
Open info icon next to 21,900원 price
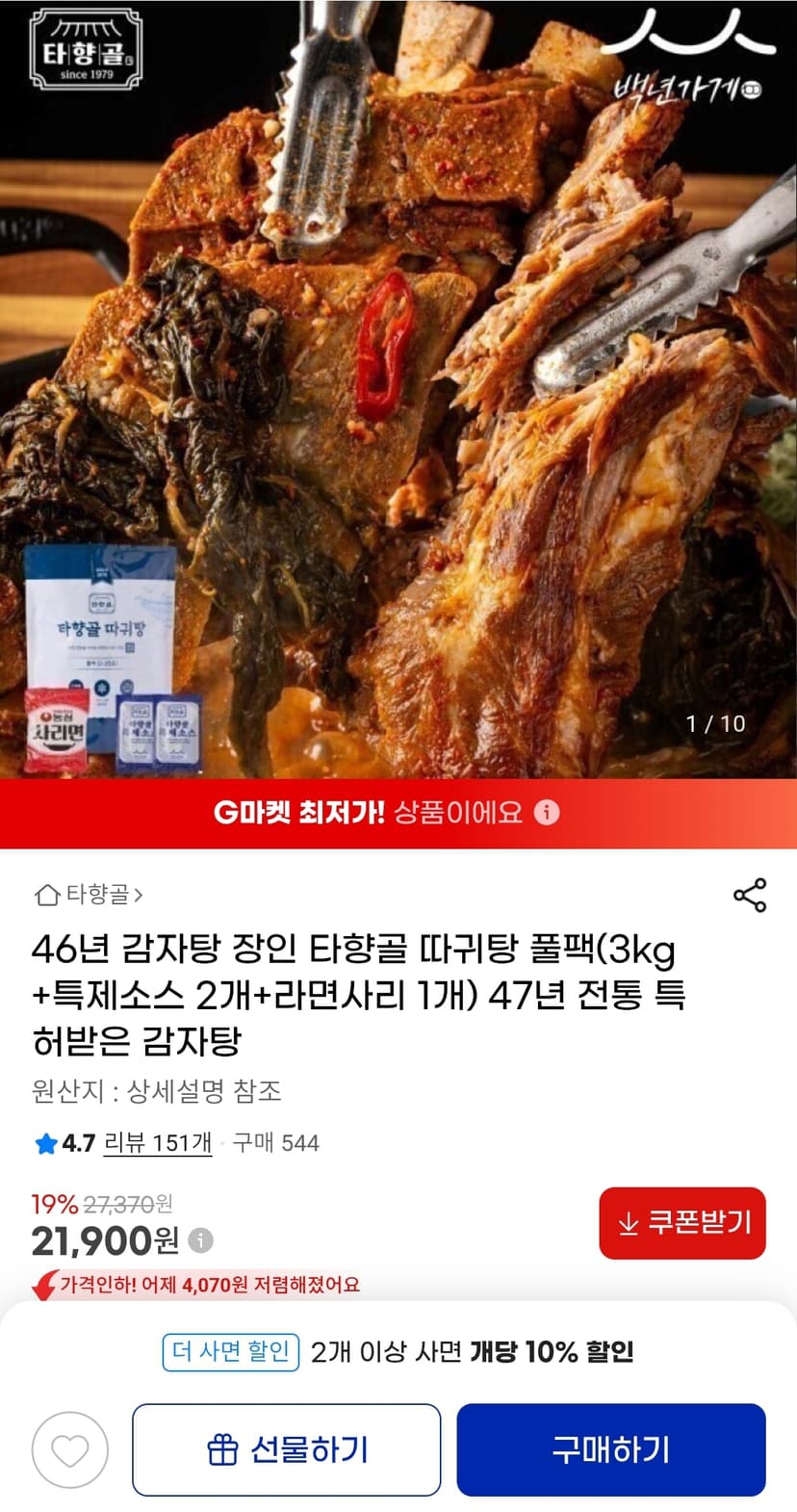pyautogui.click(x=200, y=1240)
